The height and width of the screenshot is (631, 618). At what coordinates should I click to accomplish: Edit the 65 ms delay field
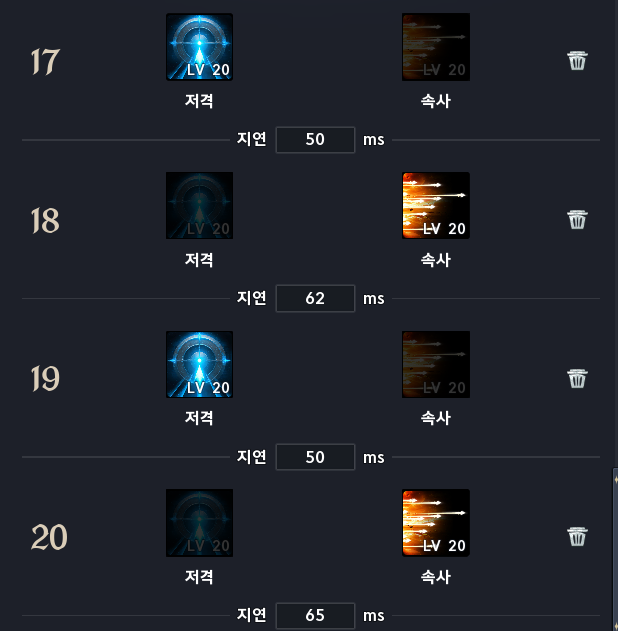(315, 615)
